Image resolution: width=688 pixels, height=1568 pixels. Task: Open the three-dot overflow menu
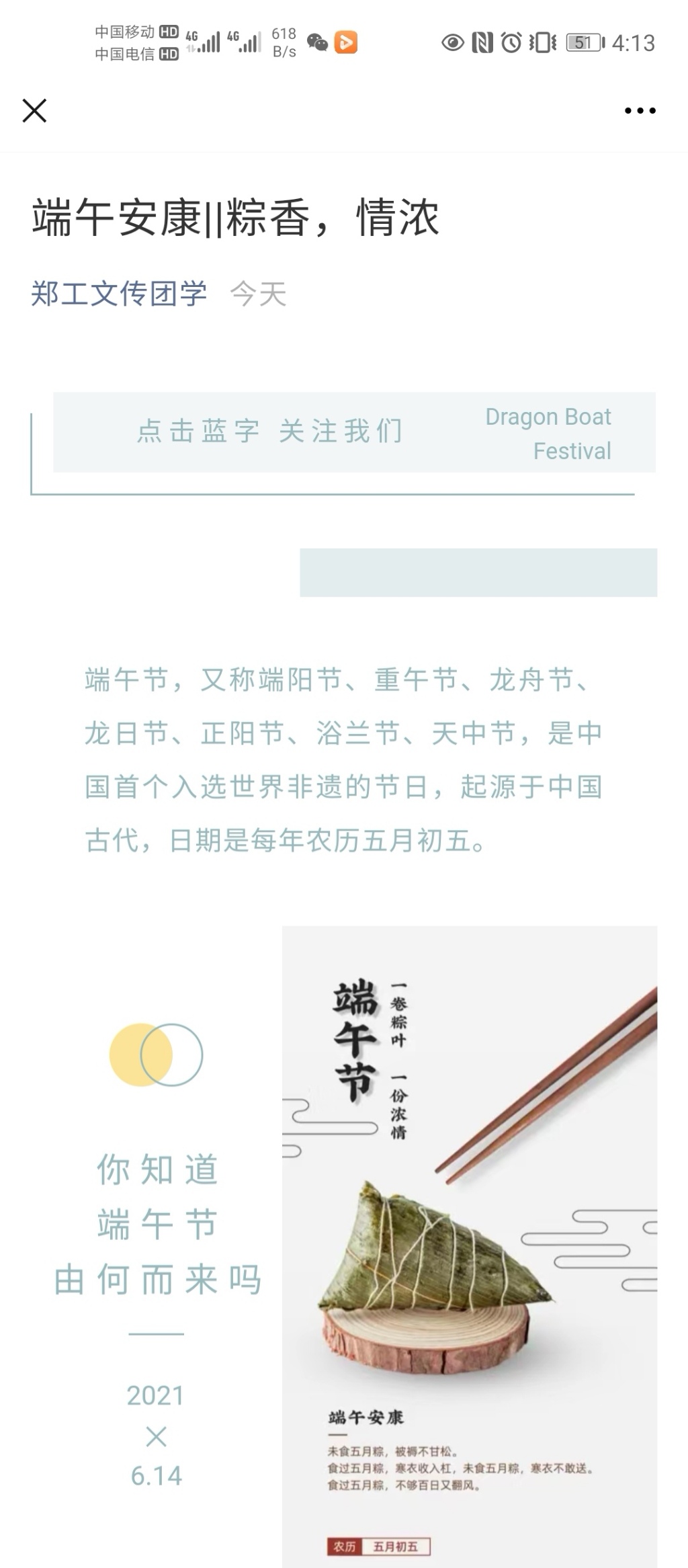(x=640, y=111)
